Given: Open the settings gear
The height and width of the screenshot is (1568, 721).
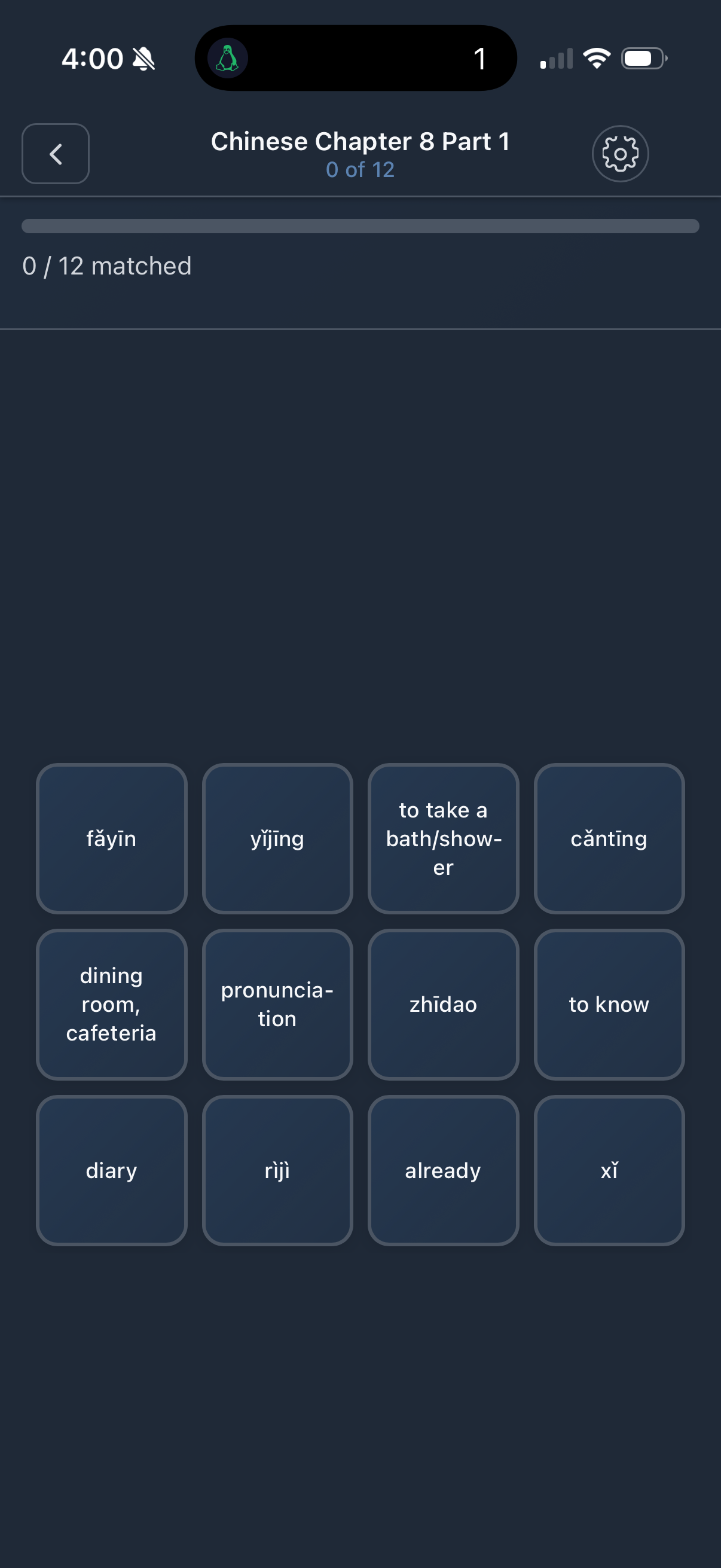Looking at the screenshot, I should point(619,153).
